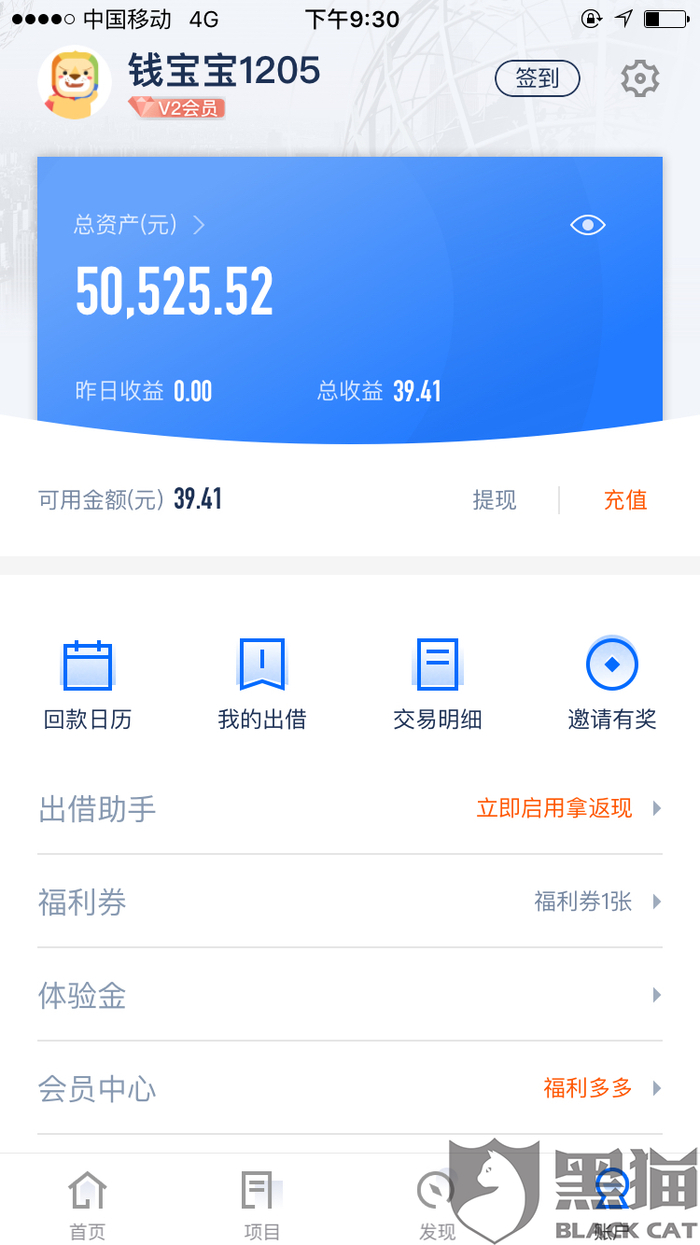This screenshot has width=700, height=1245.
Task: Open the 体验金 row
Action: tap(350, 996)
